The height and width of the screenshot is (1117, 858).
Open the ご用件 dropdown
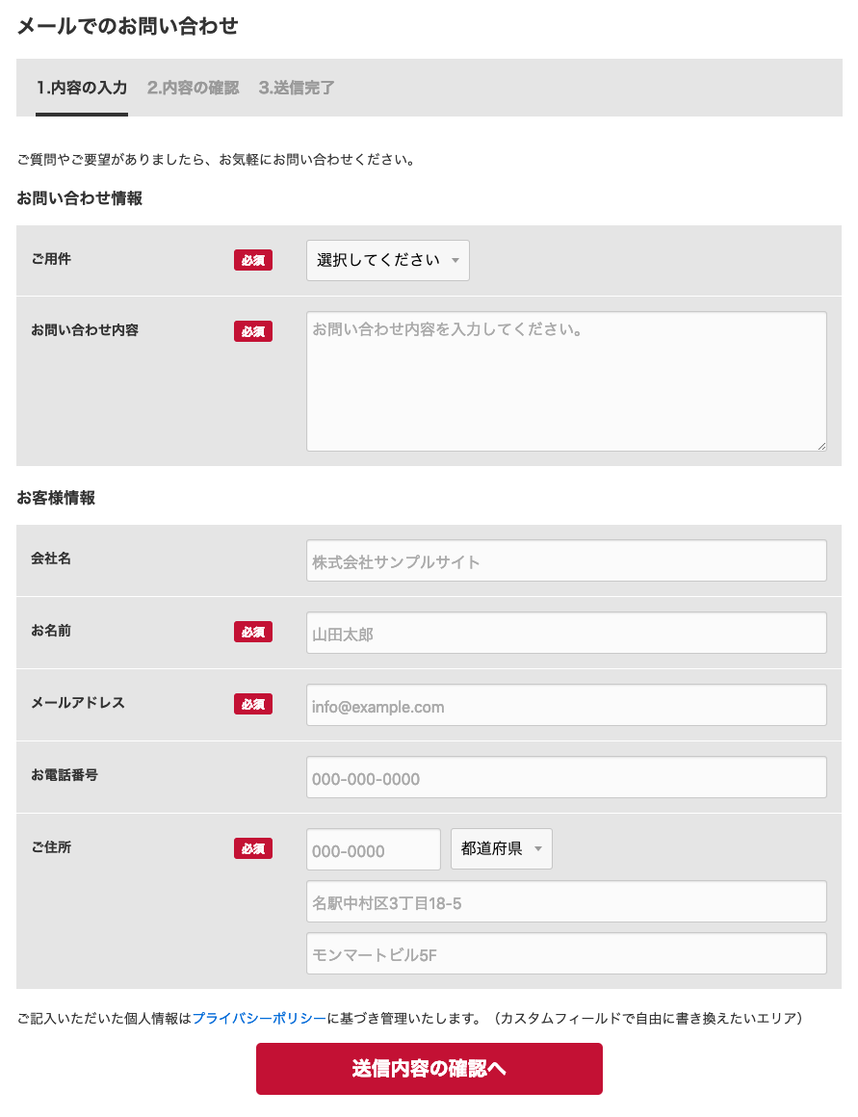(387, 260)
